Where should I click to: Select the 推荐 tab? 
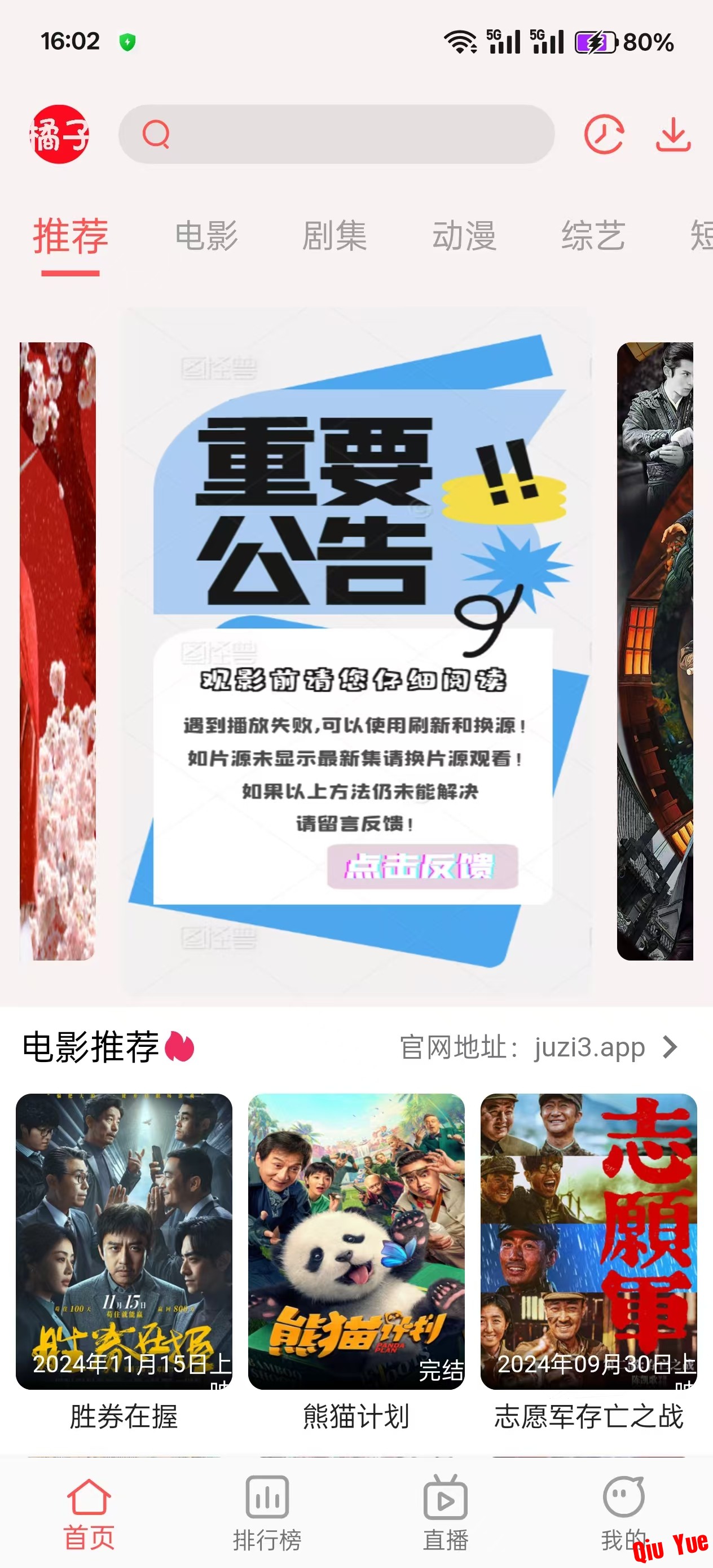point(71,236)
